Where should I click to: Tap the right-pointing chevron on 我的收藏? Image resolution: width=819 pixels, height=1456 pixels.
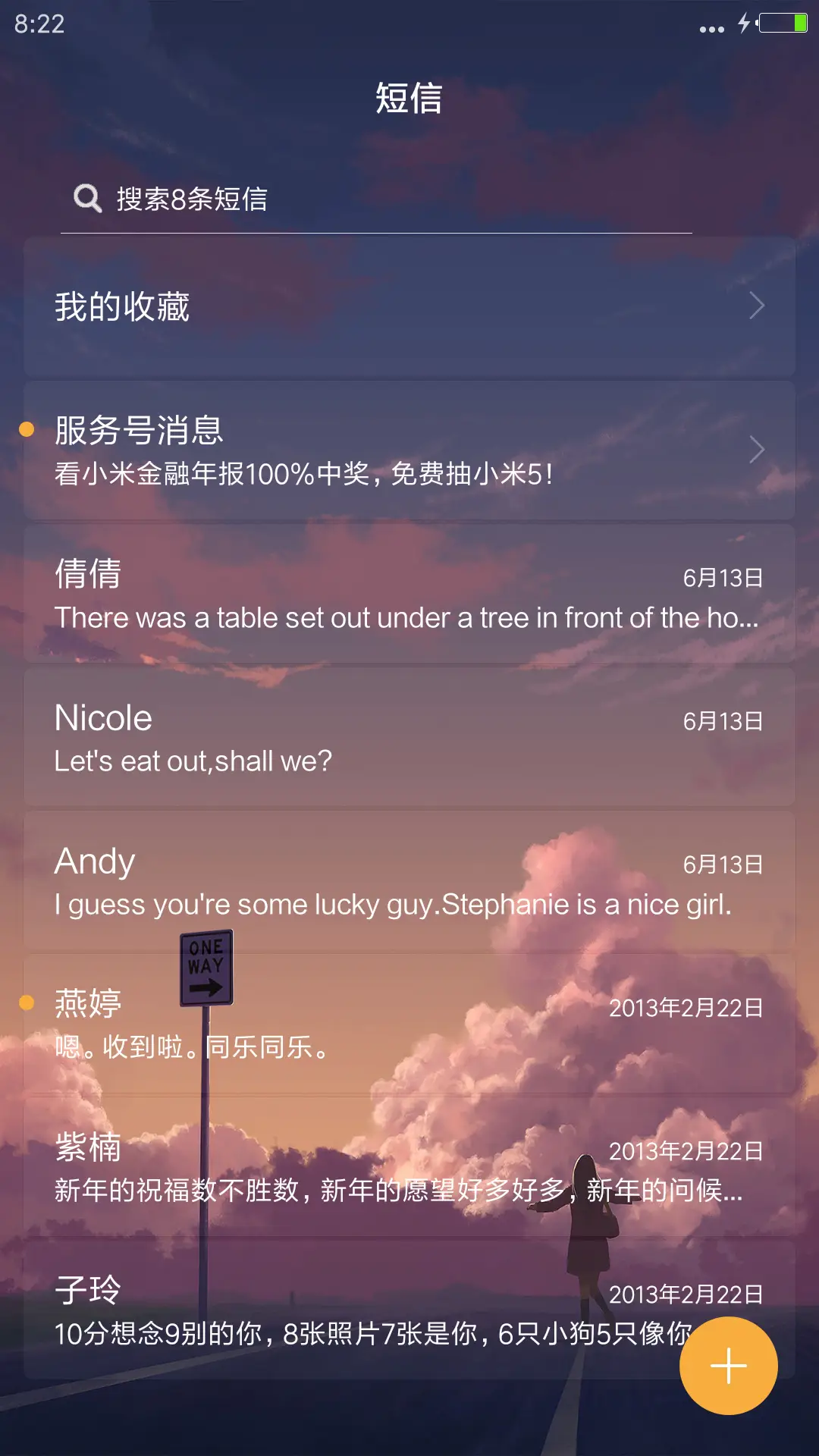[758, 306]
